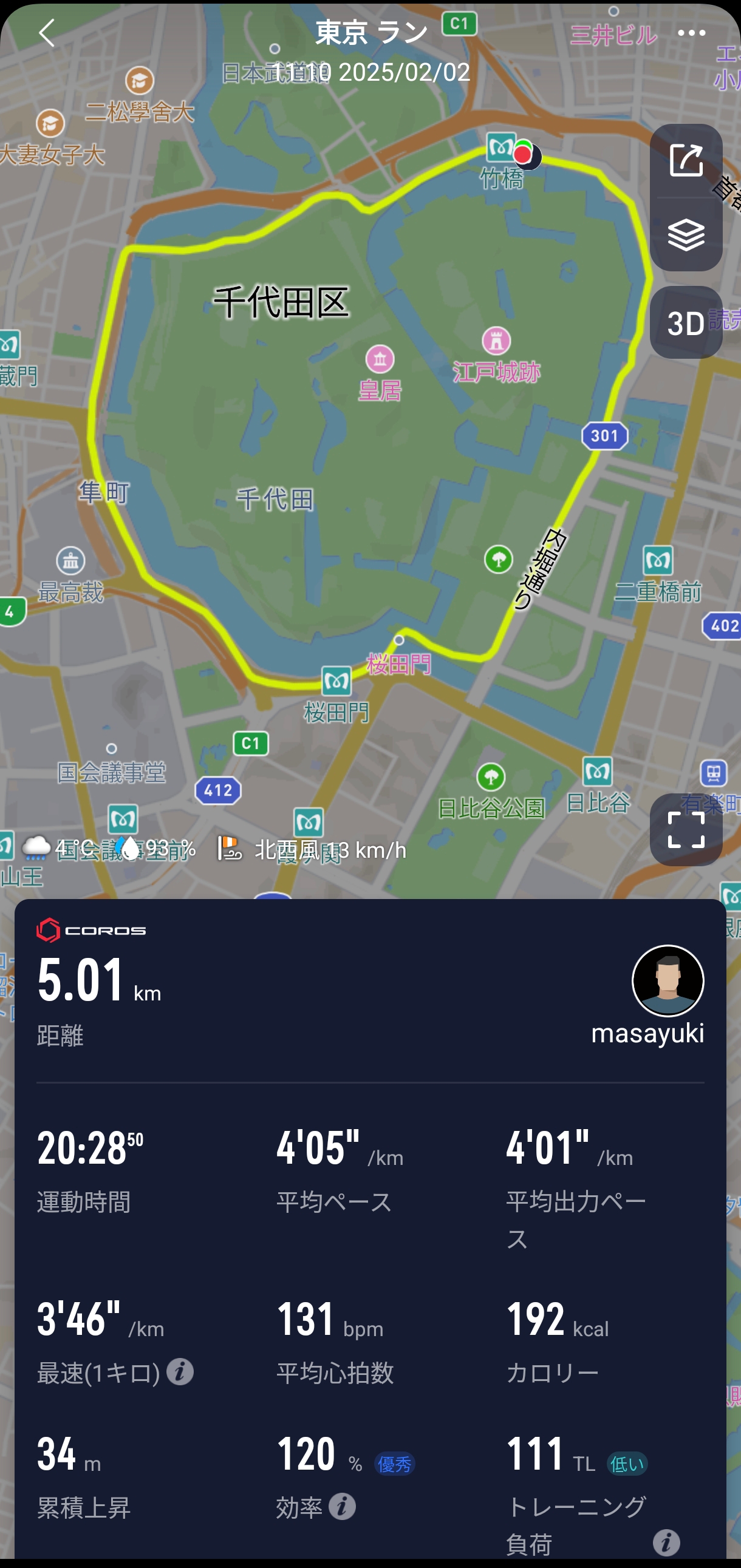Open the three-dot overflow menu
The width and height of the screenshot is (741, 1568).
point(691,33)
